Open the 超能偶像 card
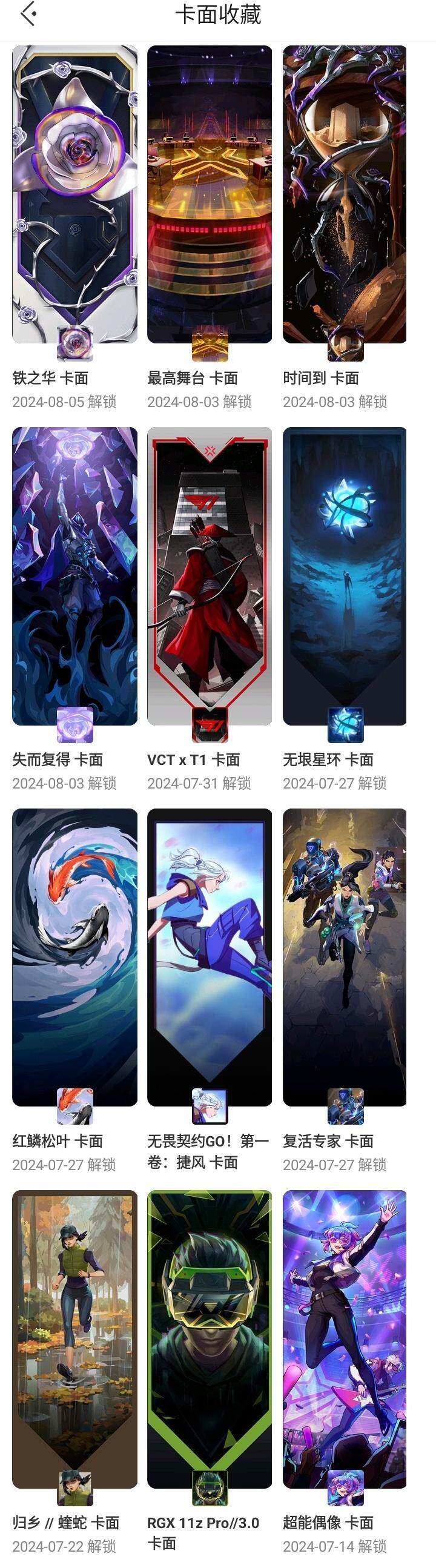This screenshot has width=436, height=1568. pos(345,1339)
